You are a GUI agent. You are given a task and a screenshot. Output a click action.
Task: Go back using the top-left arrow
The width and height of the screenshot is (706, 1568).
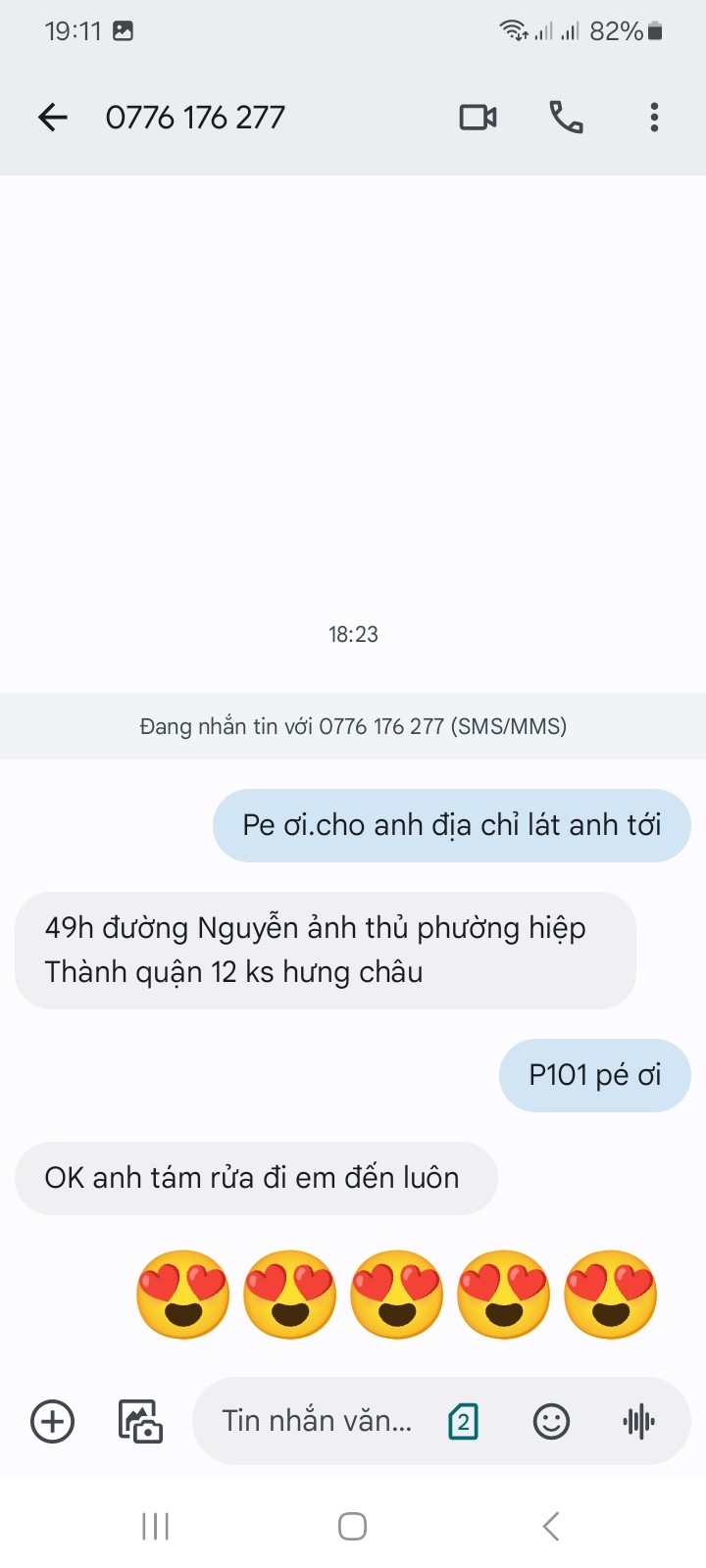coord(53,118)
